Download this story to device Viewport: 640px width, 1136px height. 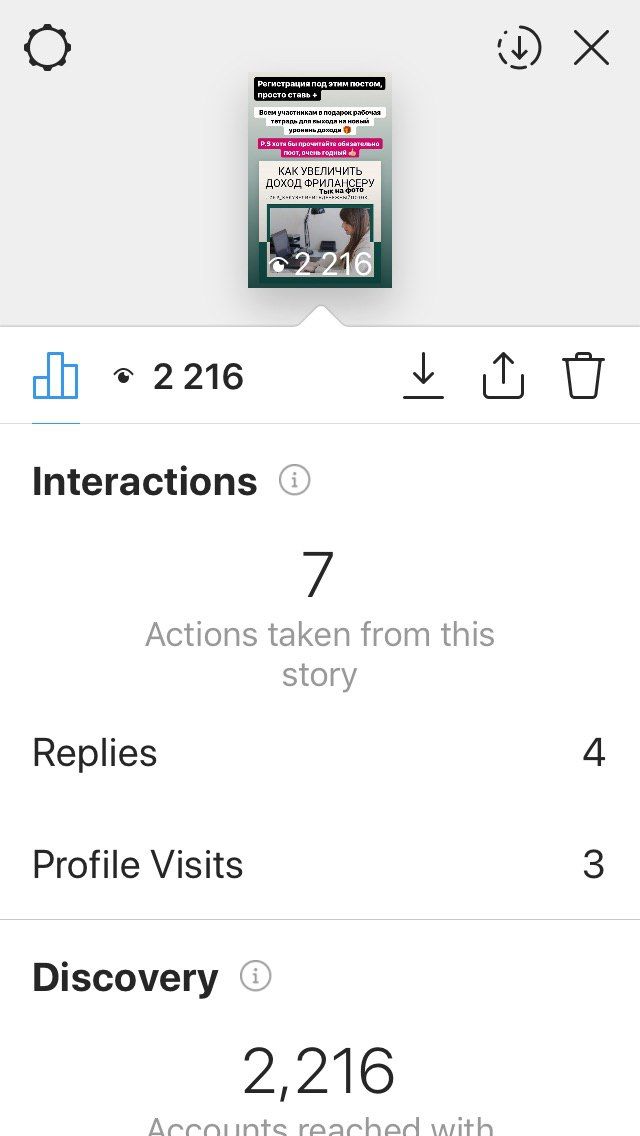(x=423, y=376)
